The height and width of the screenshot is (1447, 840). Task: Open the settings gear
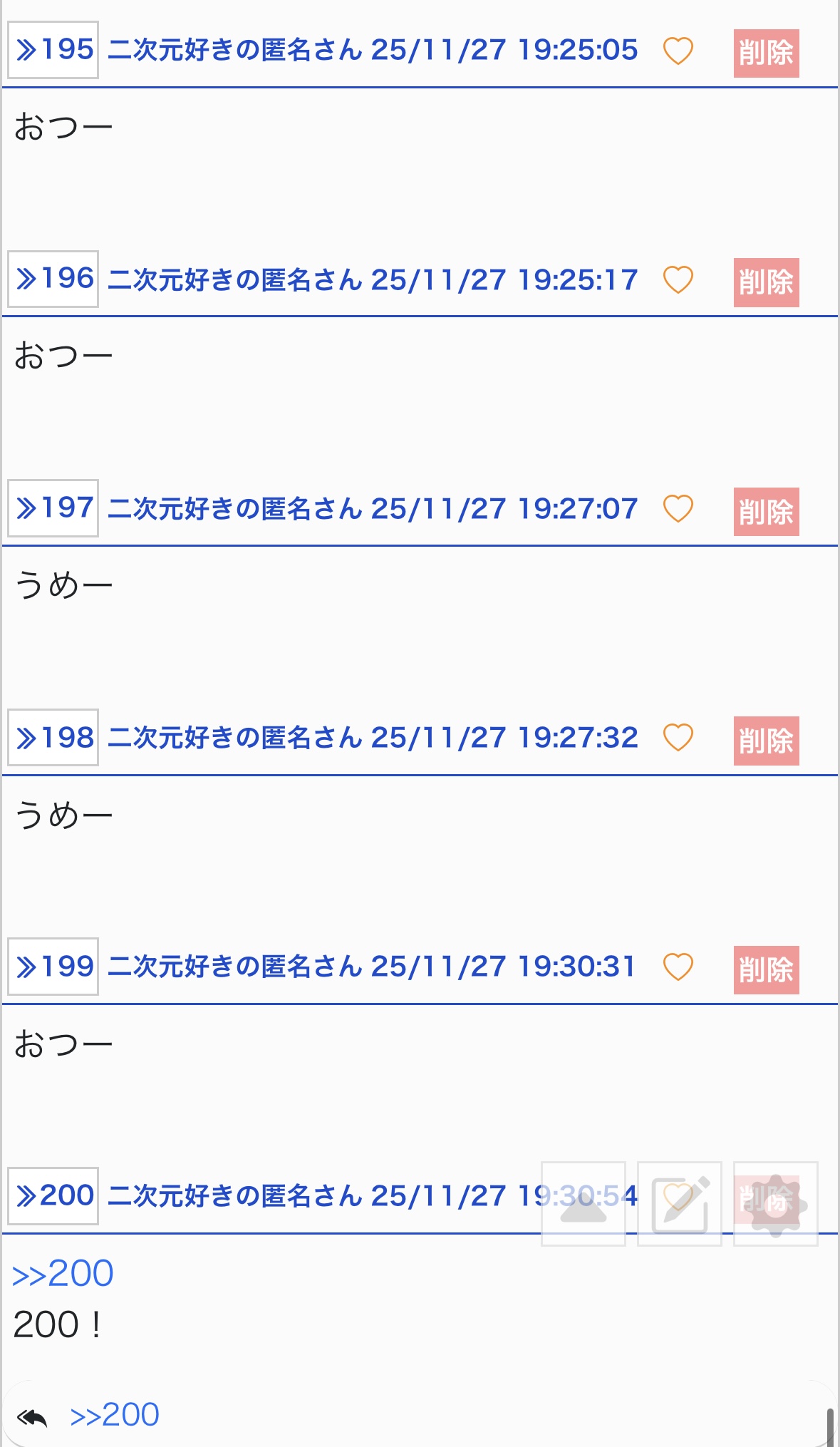coord(776,1204)
